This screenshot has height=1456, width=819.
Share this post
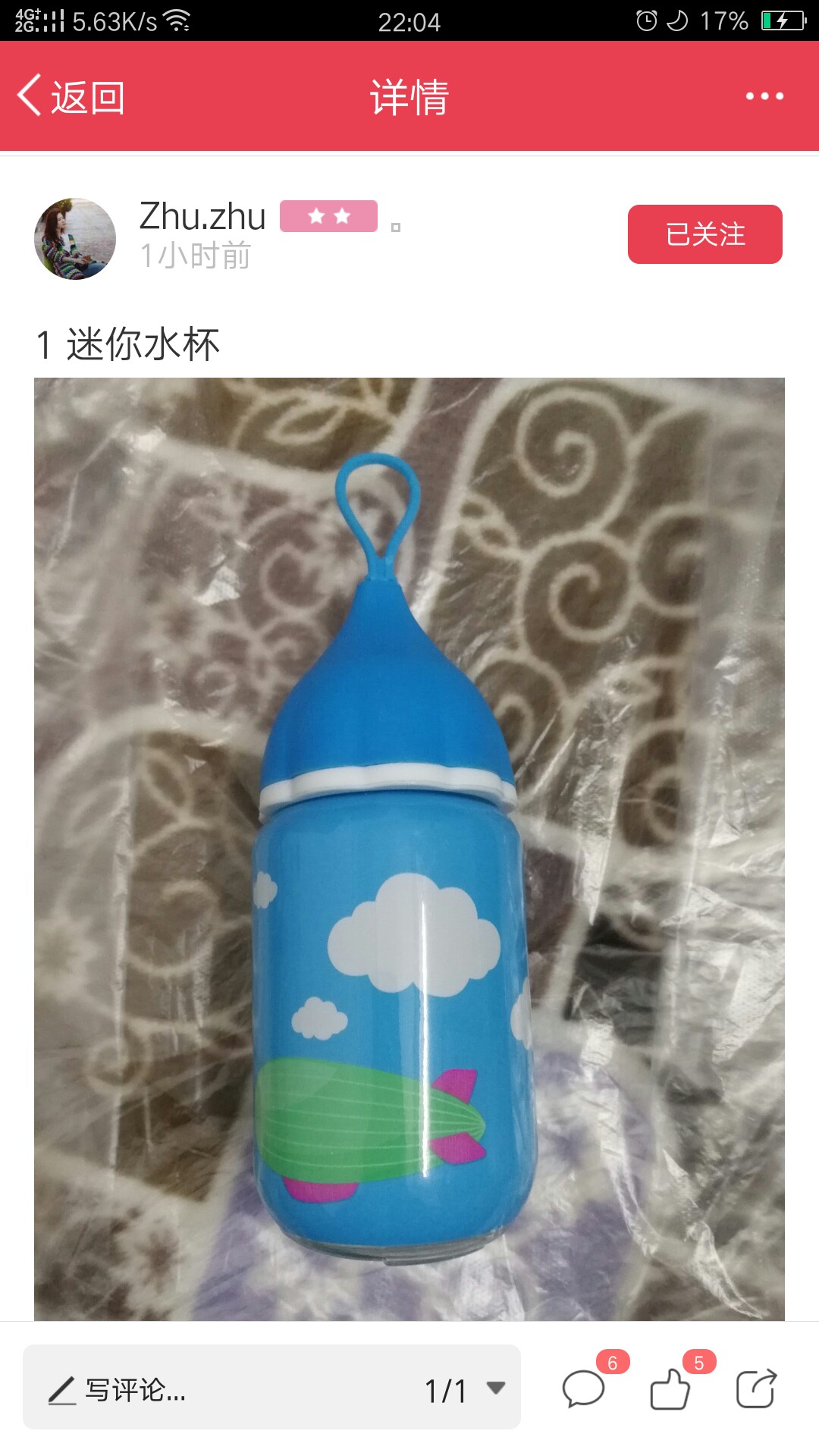[756, 1389]
